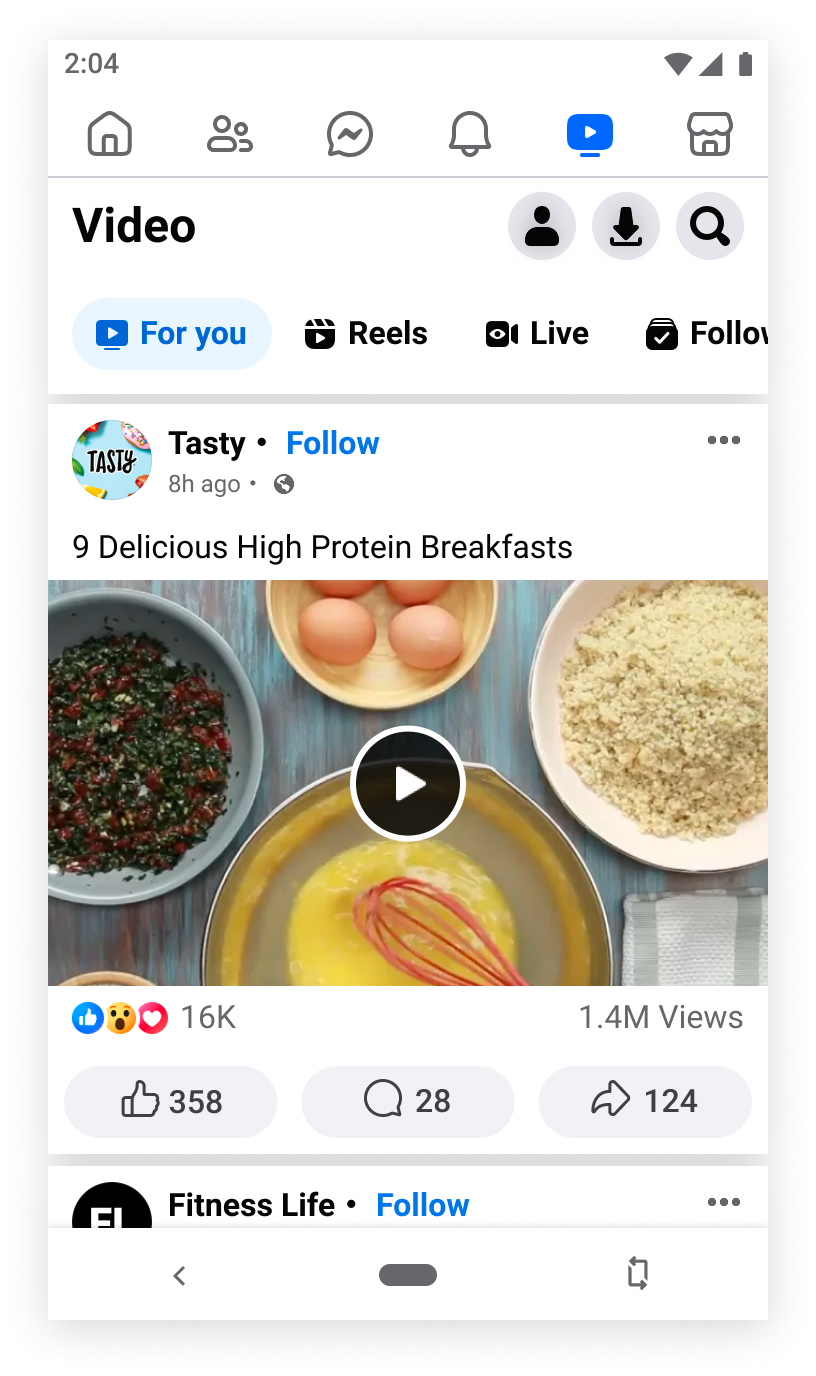Open saved video downloads icon
816x1376 pixels.
pyautogui.click(x=626, y=226)
